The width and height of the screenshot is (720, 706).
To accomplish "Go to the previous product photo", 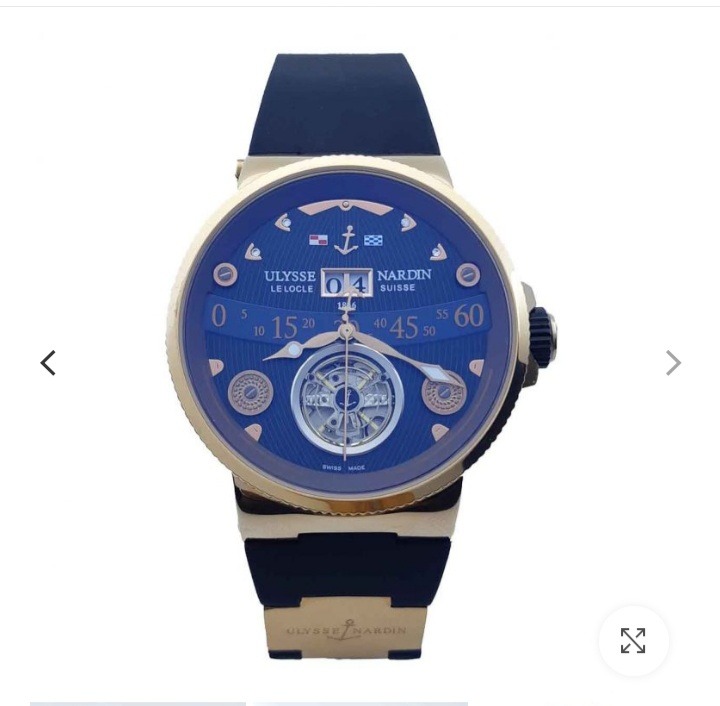I will pyautogui.click(x=48, y=363).
